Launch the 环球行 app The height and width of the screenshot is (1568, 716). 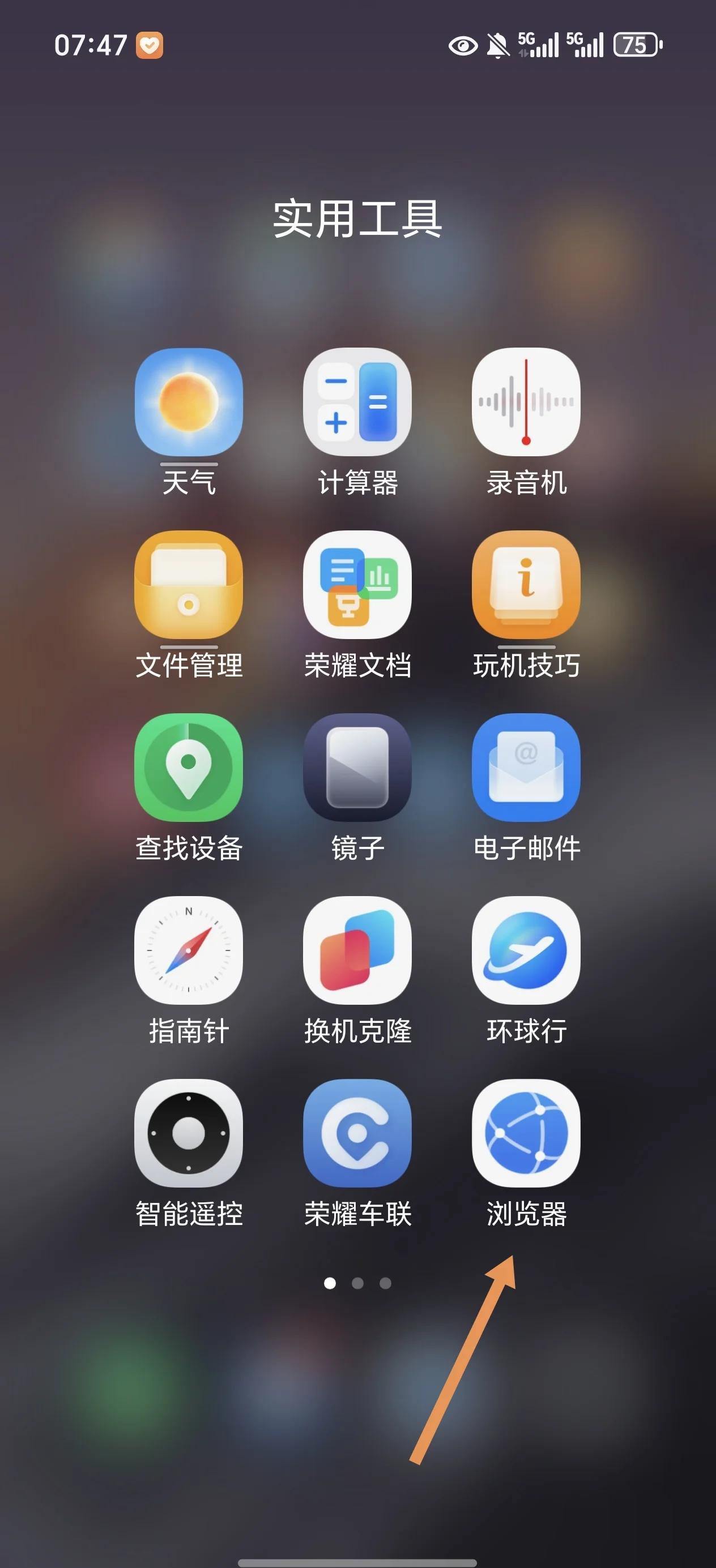coord(526,950)
